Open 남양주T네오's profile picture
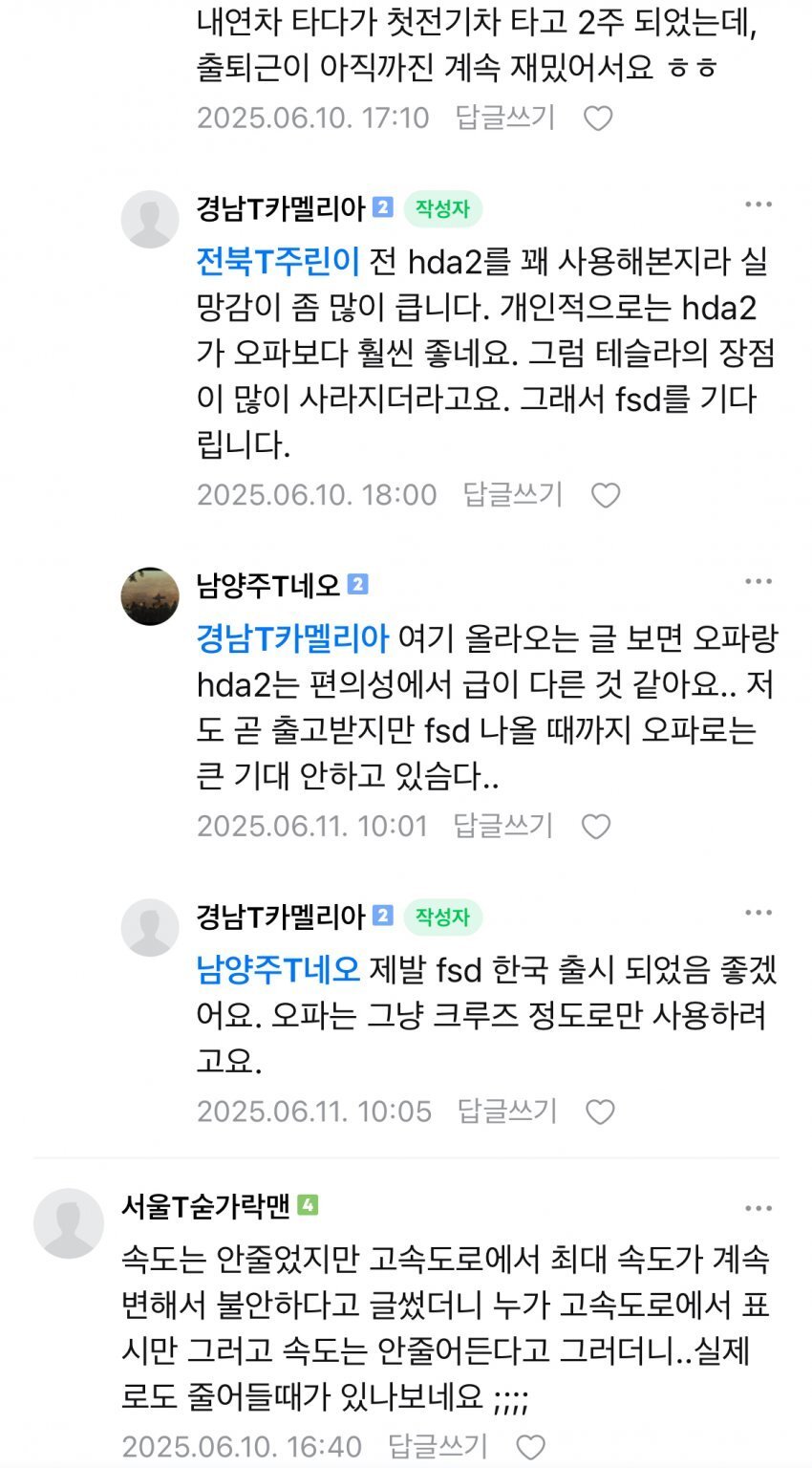This screenshot has height=1468, width=812. 150,596
